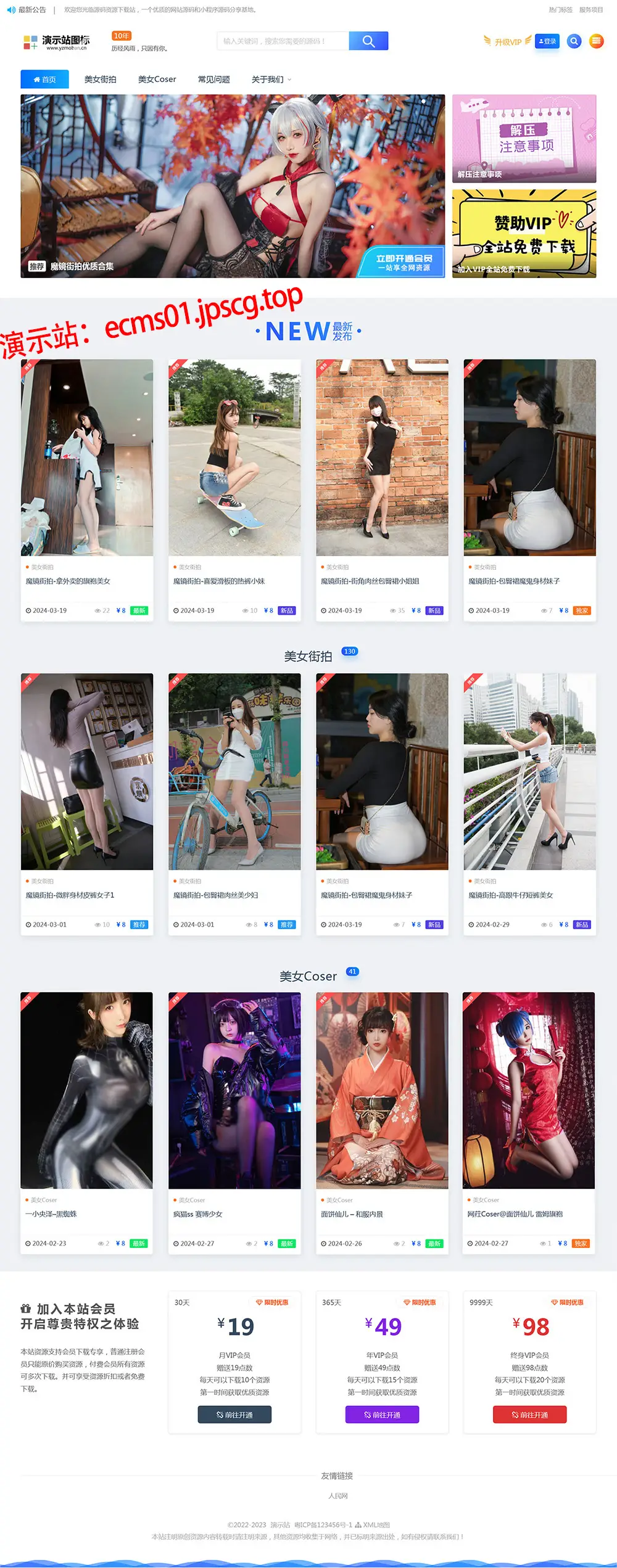This screenshot has height=1568, width=617.
Task: Click the winged 升级VIP icon
Action: [x=503, y=41]
